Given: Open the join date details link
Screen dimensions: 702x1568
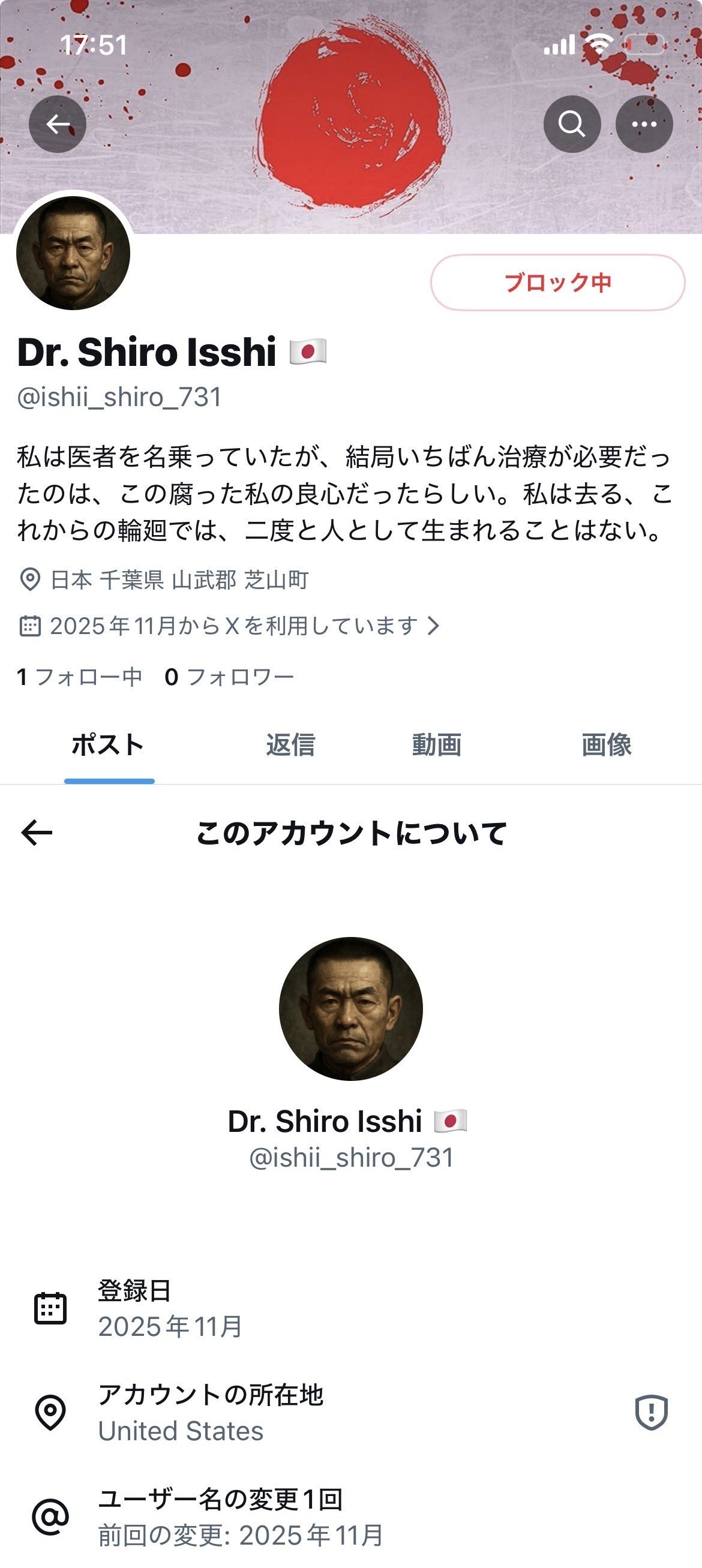Looking at the screenshot, I should point(230,626).
